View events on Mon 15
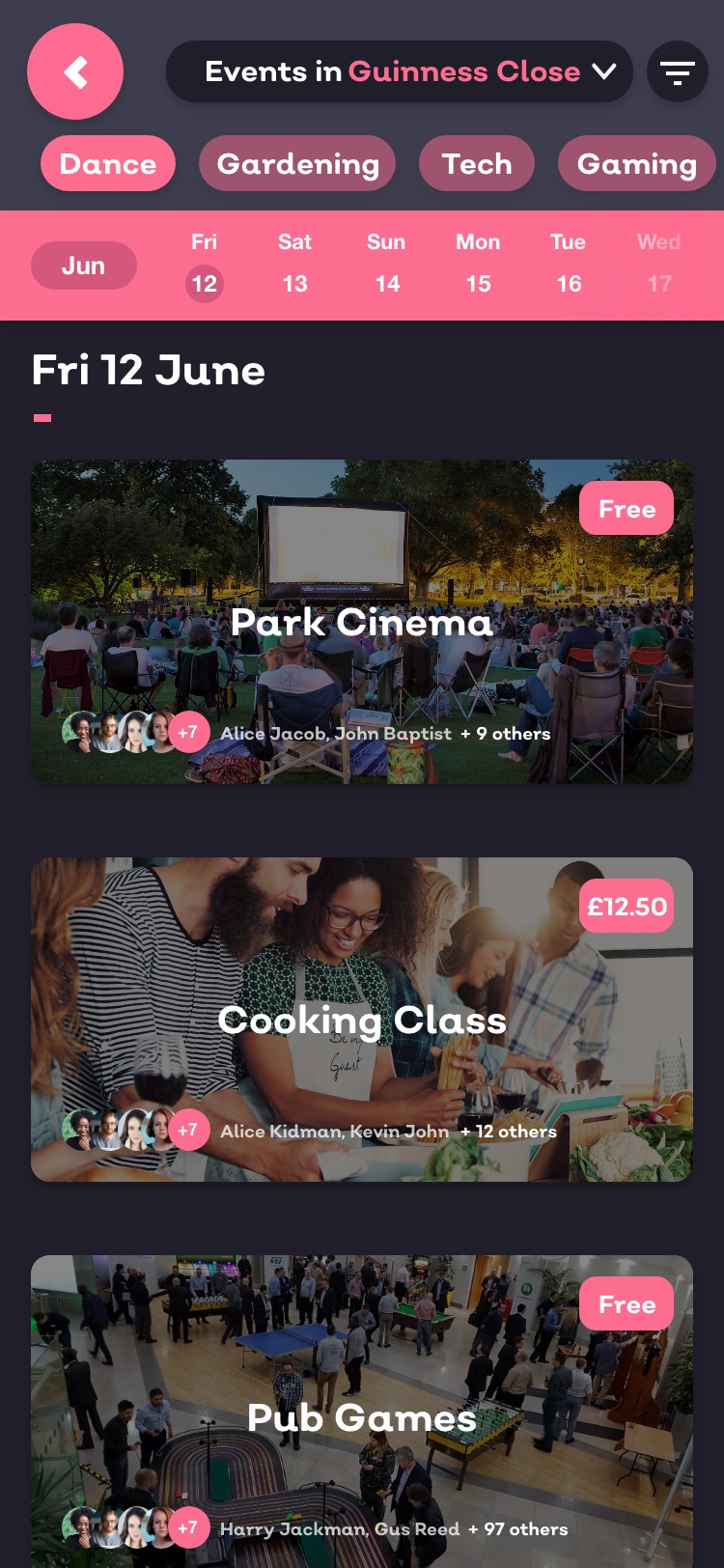 tap(478, 266)
